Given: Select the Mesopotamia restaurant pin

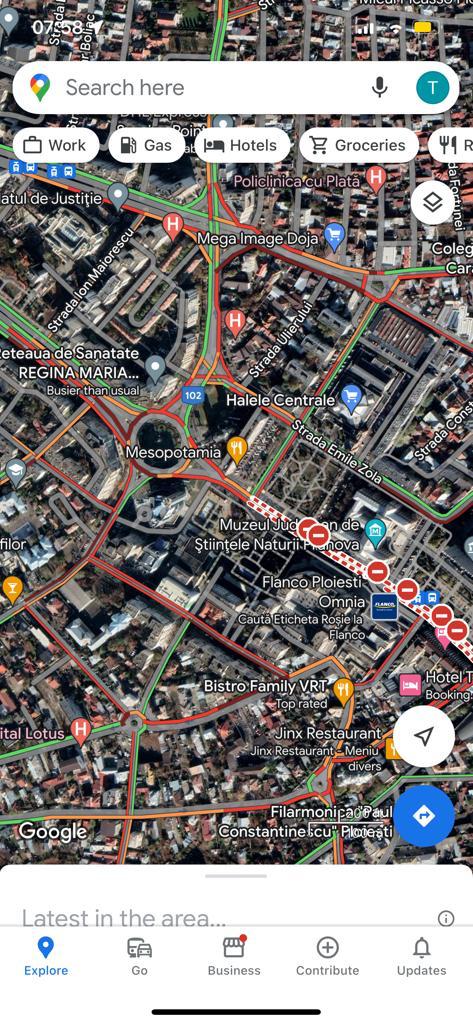Looking at the screenshot, I should [x=236, y=449].
